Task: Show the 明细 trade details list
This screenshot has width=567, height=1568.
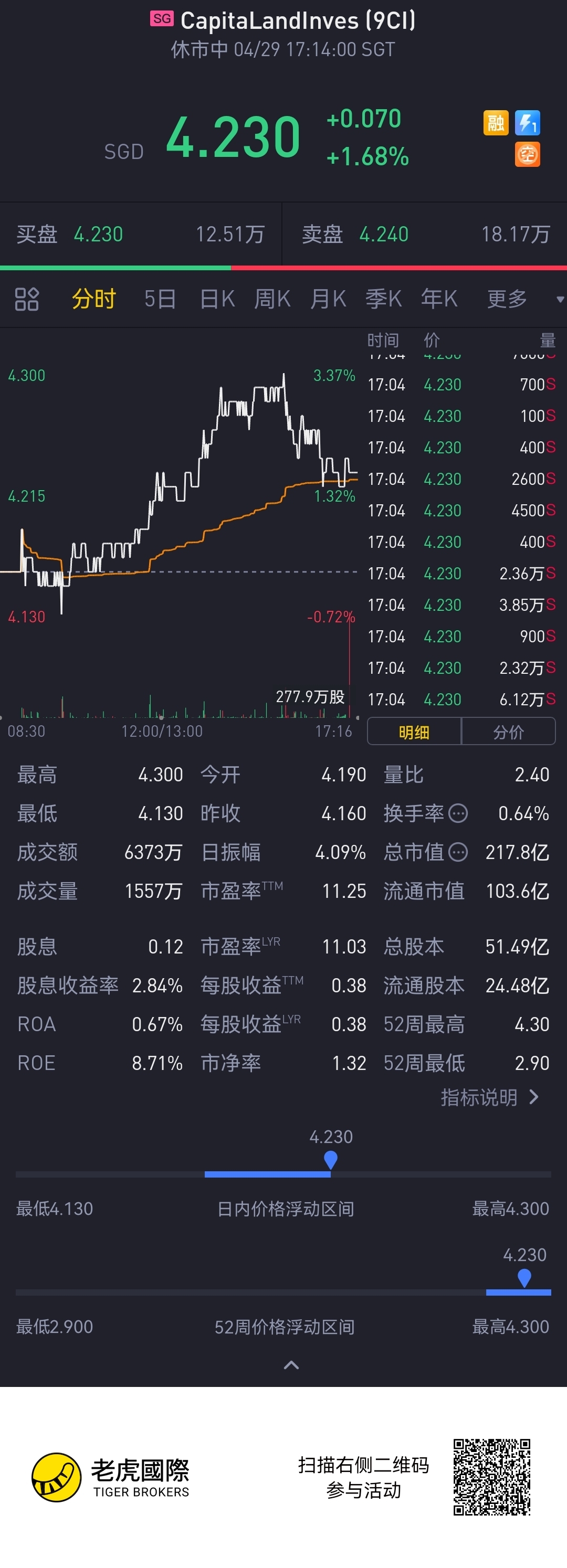Action: [414, 732]
